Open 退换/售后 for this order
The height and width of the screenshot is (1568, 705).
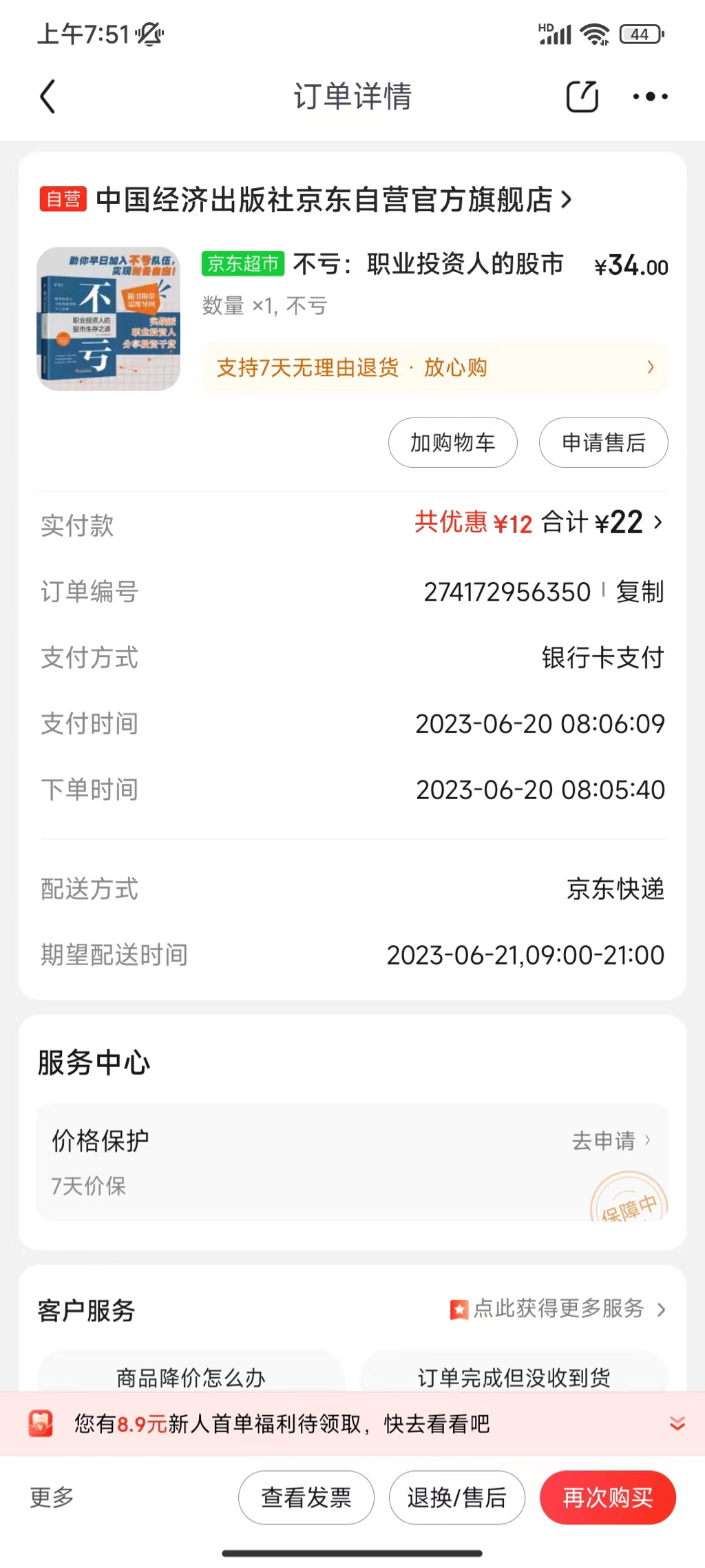click(x=456, y=1497)
